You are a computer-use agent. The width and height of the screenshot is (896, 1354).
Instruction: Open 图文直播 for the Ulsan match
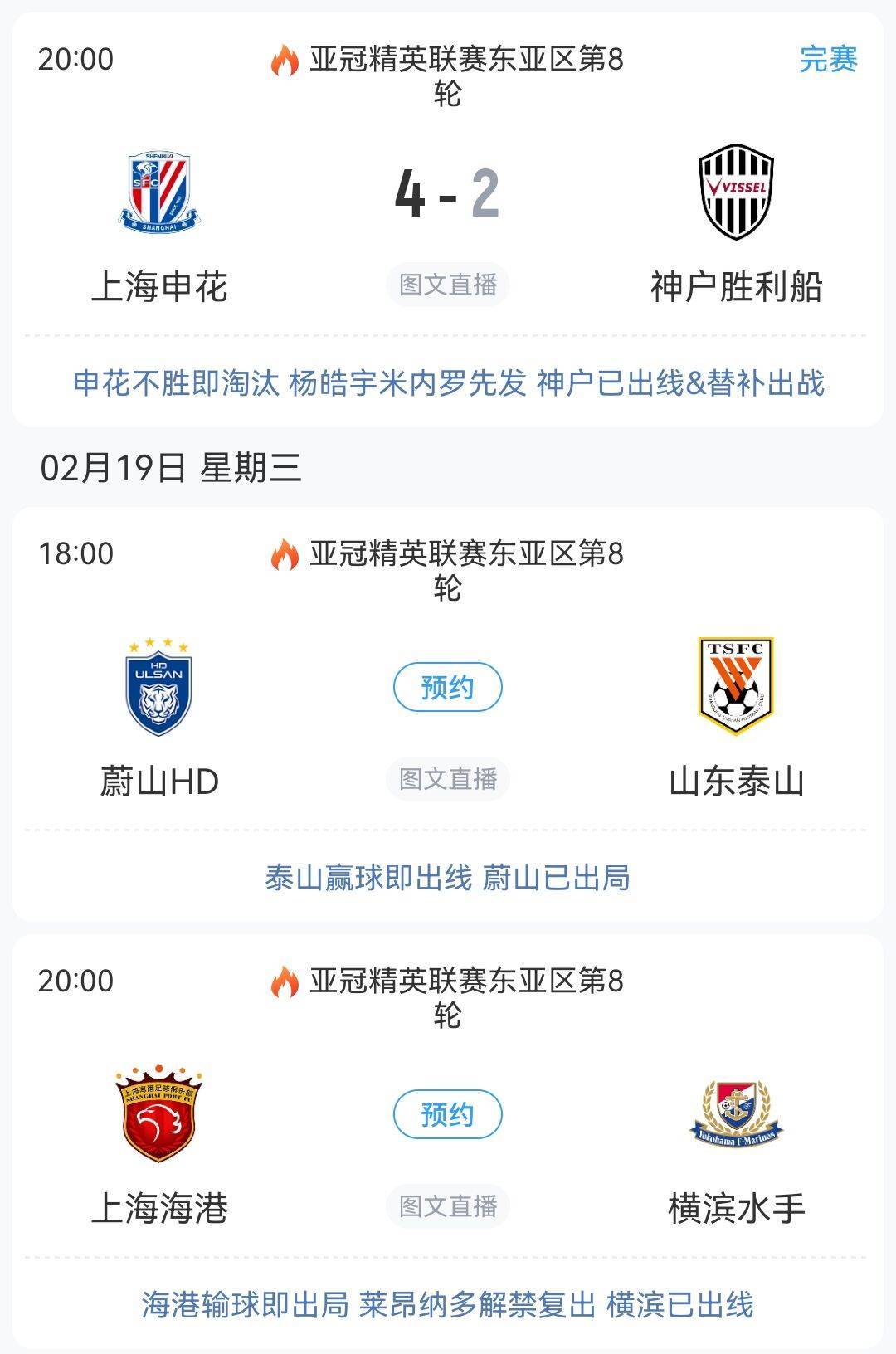[x=448, y=778]
